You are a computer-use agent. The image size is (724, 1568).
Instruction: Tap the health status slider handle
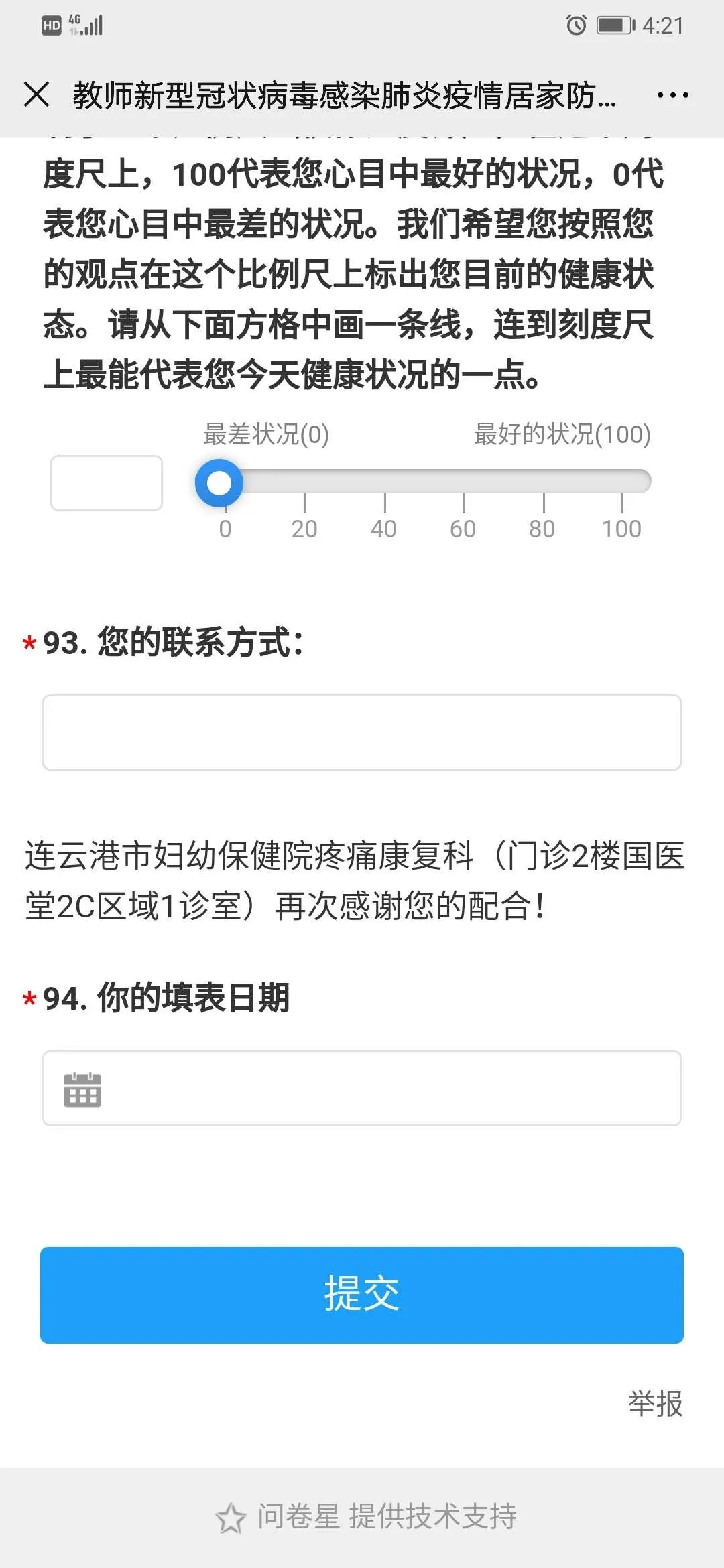219,482
